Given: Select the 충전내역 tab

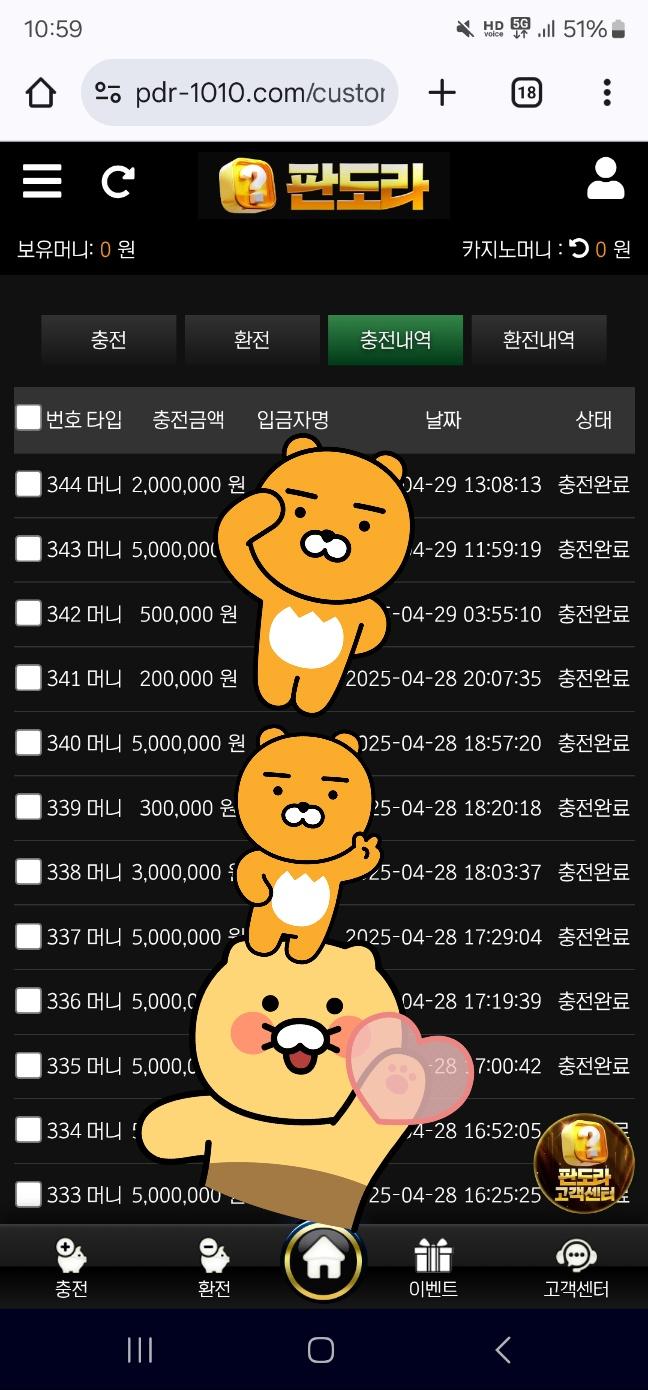Looking at the screenshot, I should tap(395, 340).
